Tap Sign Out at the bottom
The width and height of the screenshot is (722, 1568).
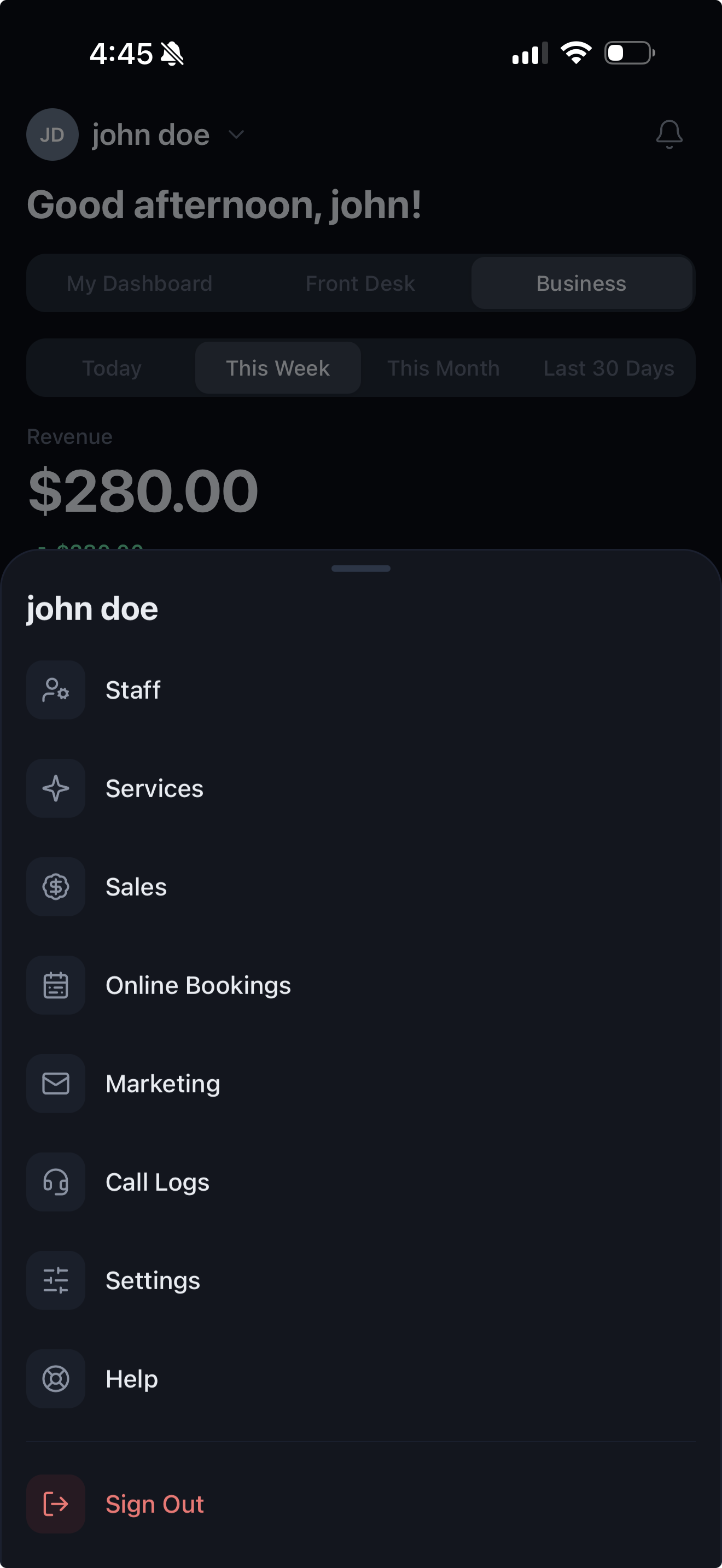154,1503
